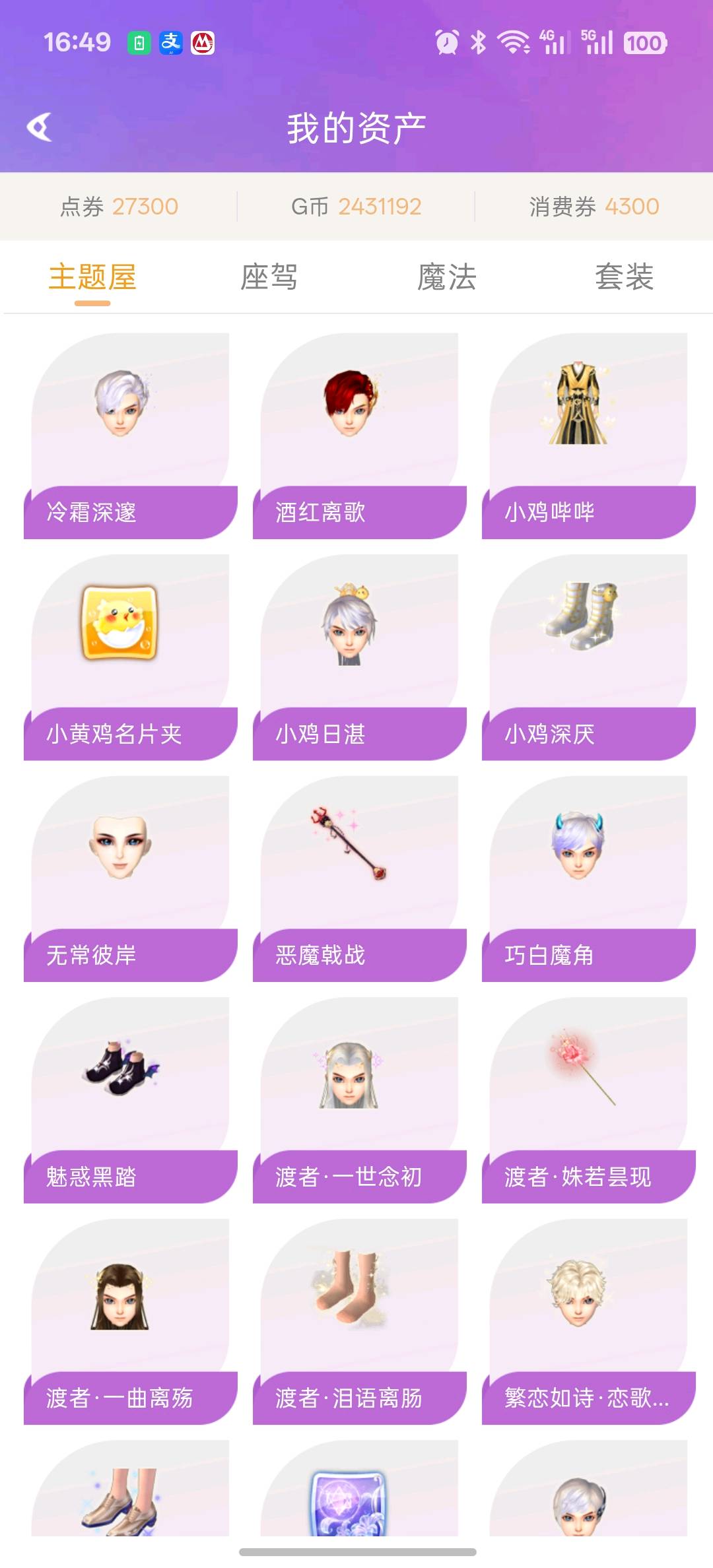View the 小鸡哔哔 outfit
713x1568 pixels.
click(x=589, y=436)
